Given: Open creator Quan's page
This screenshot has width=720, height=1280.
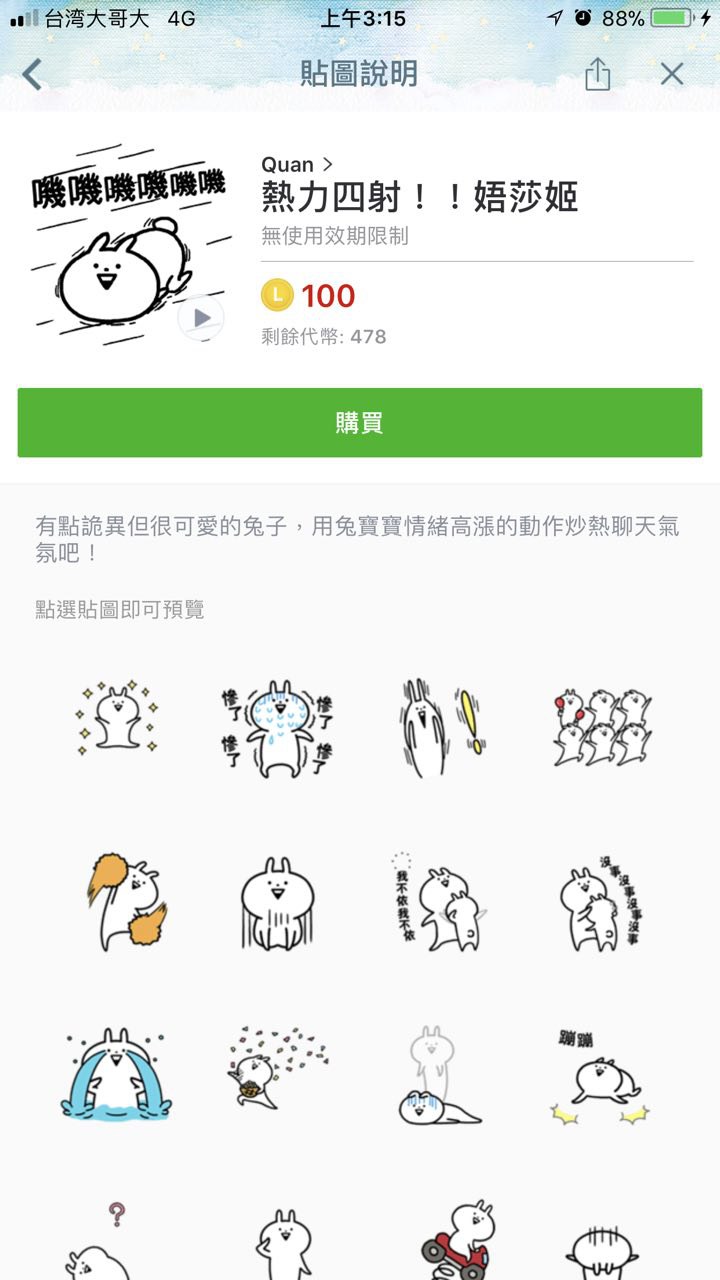Looking at the screenshot, I should pyautogui.click(x=297, y=164).
